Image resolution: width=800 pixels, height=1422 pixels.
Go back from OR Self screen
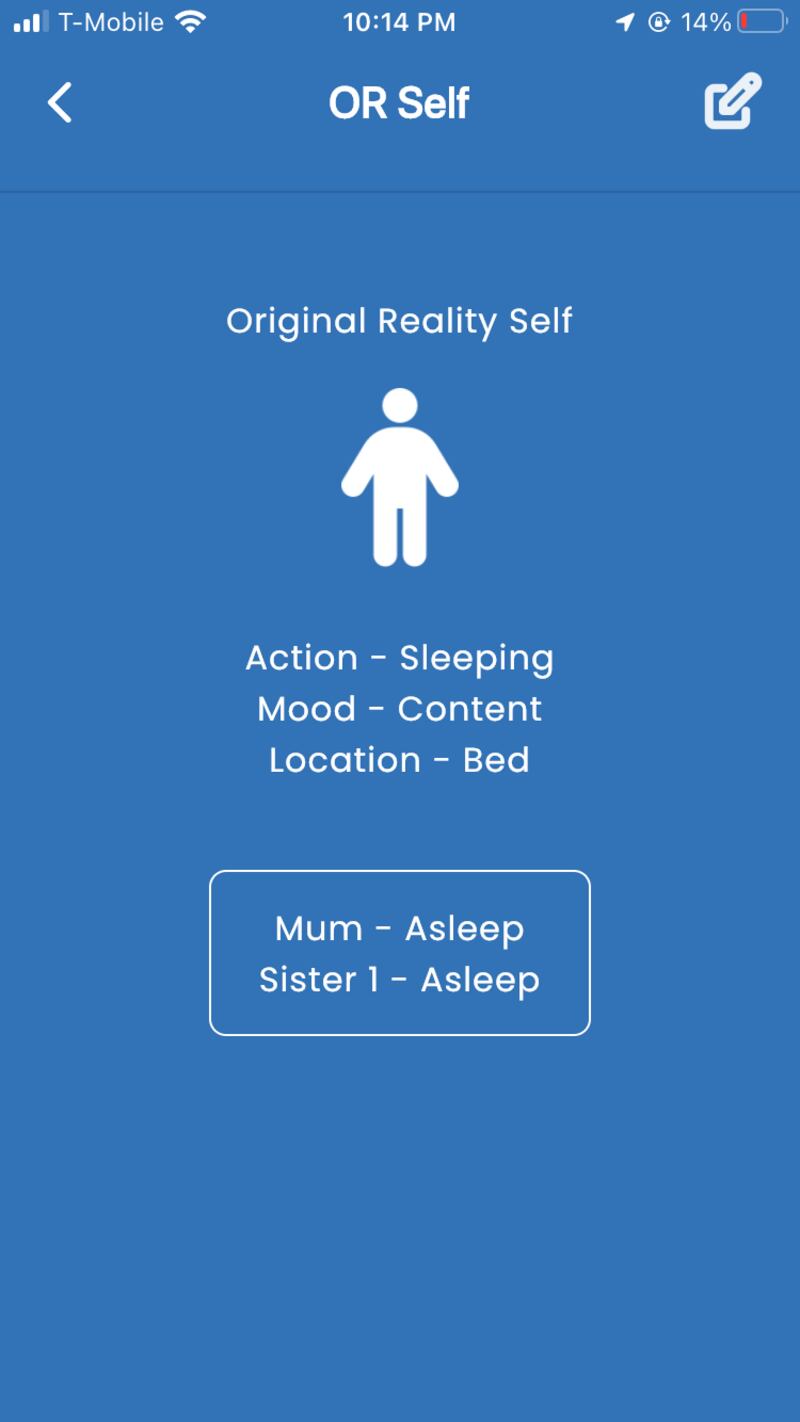coord(60,103)
